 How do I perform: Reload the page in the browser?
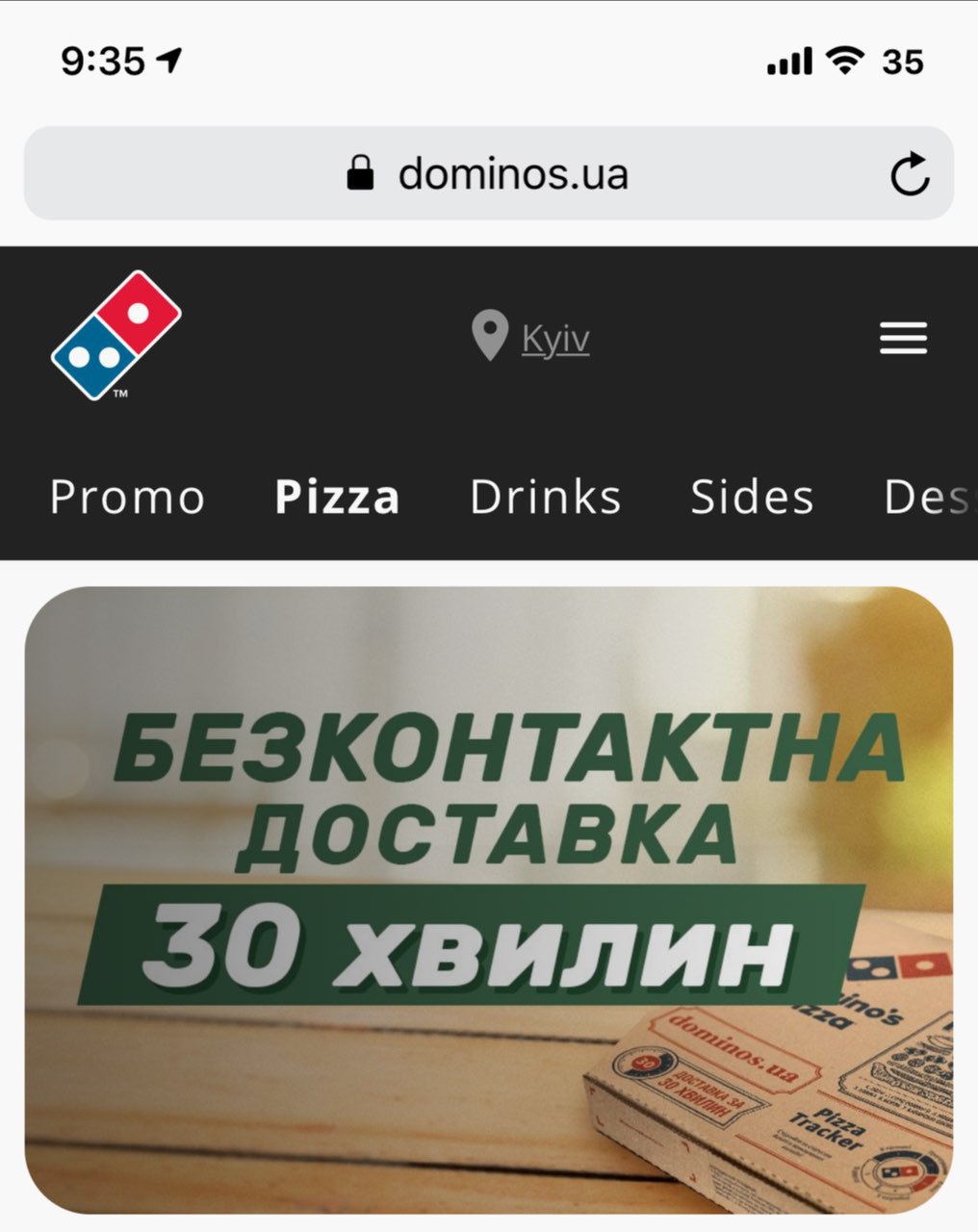pyautogui.click(x=909, y=174)
